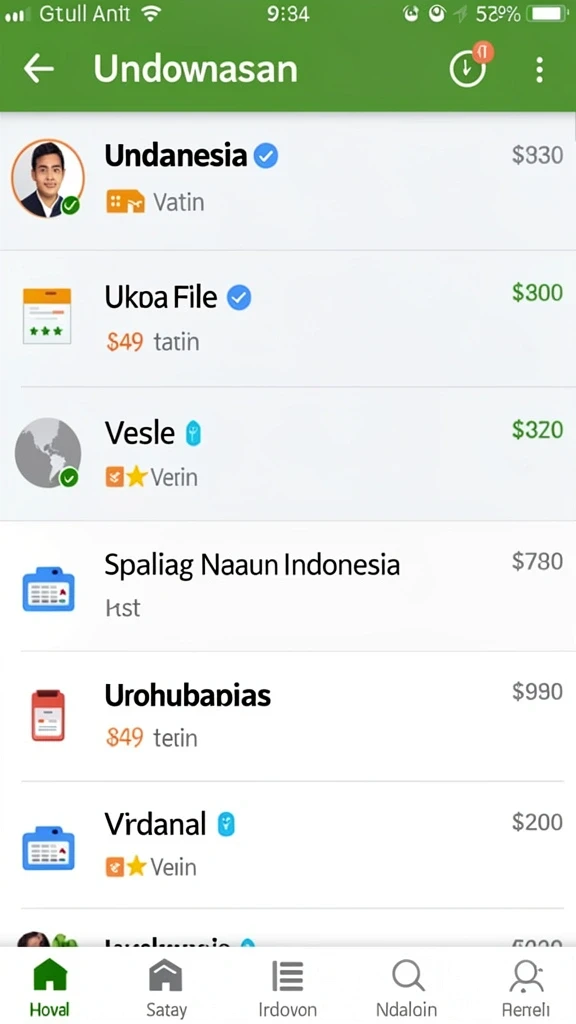The image size is (576, 1024).
Task: Switch to the Hoval tab
Action: (x=50, y=987)
